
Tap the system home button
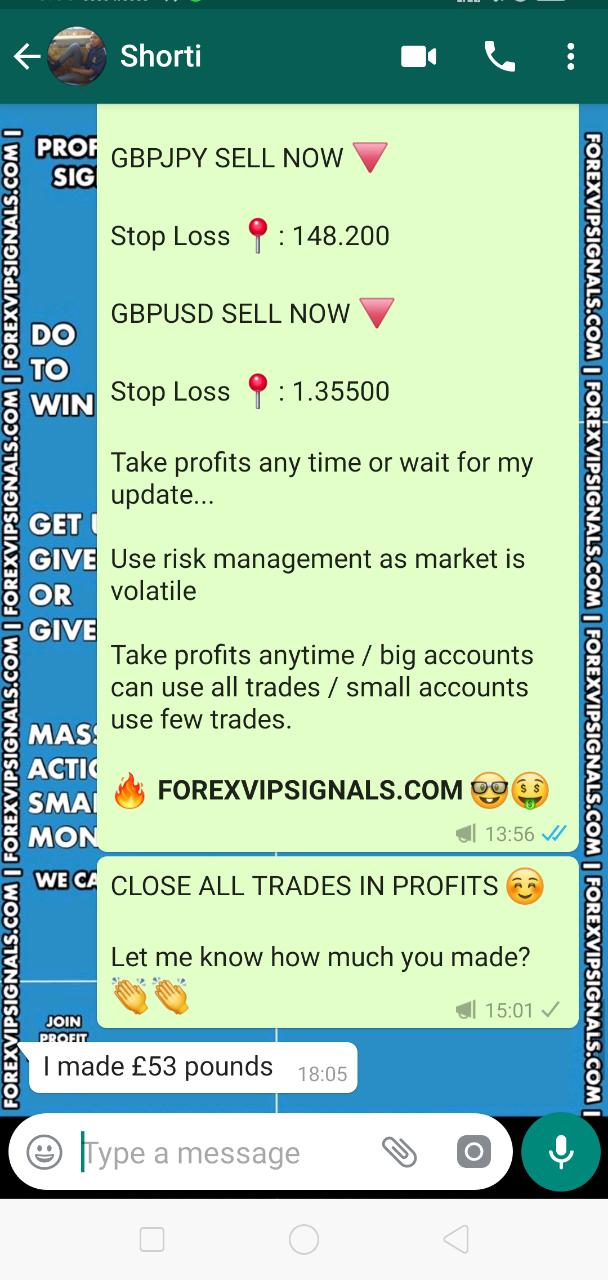pyautogui.click(x=304, y=1240)
